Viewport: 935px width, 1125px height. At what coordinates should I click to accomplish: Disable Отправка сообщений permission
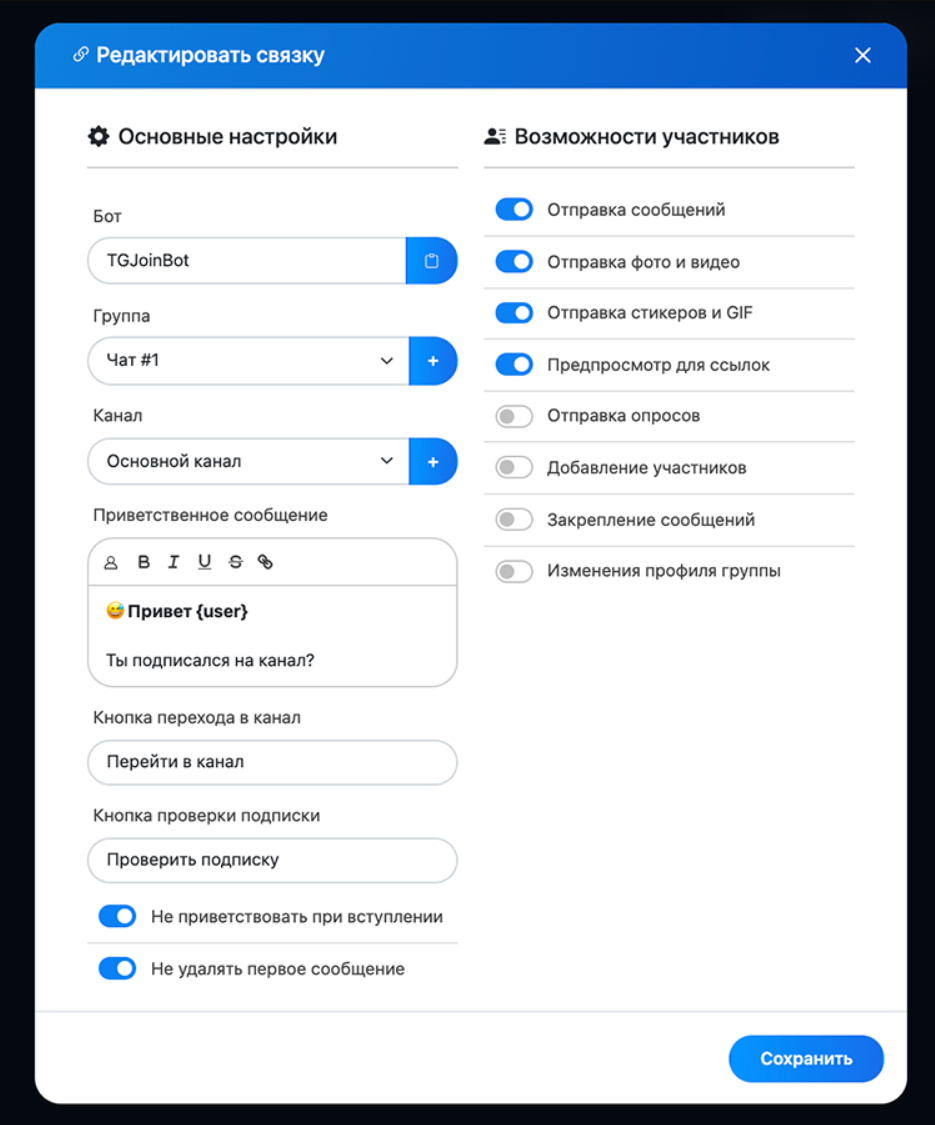(x=514, y=210)
